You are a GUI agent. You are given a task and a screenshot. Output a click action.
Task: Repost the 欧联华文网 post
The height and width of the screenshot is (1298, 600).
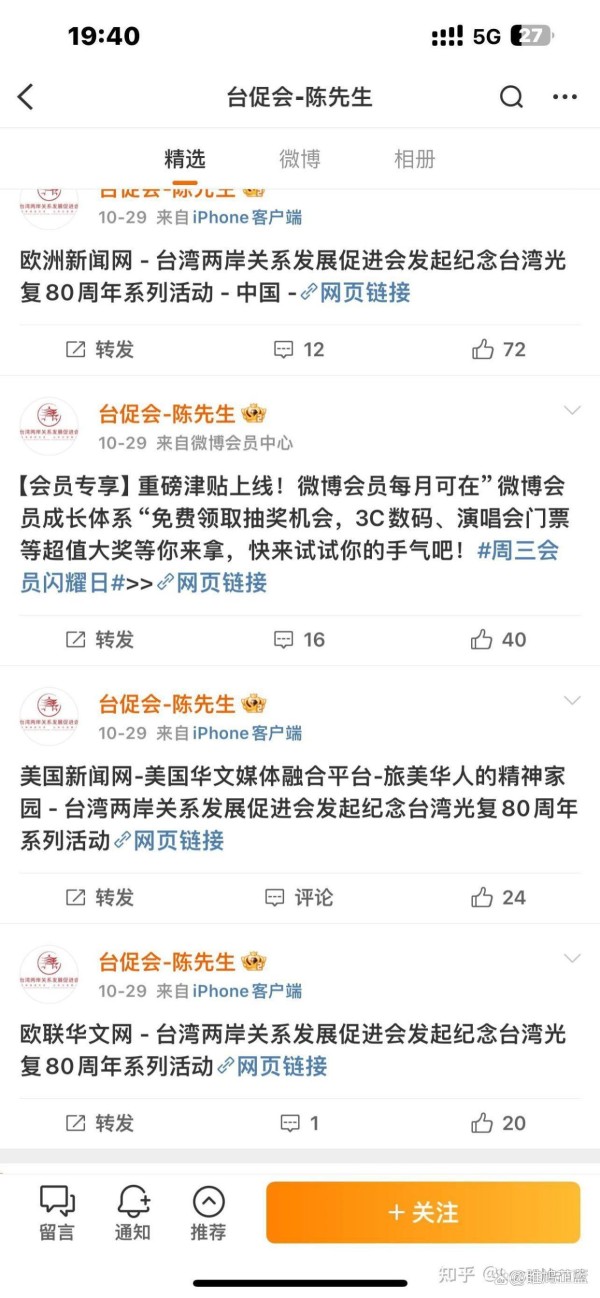pos(100,1123)
